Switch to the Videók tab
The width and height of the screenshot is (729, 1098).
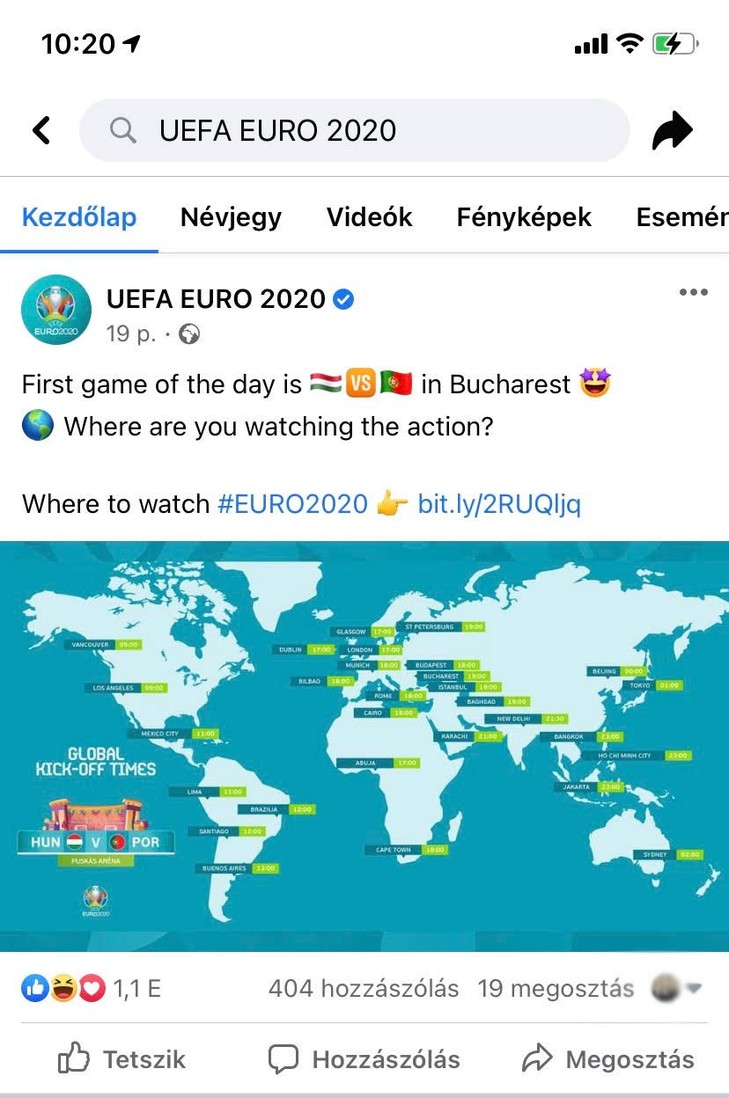coord(369,217)
